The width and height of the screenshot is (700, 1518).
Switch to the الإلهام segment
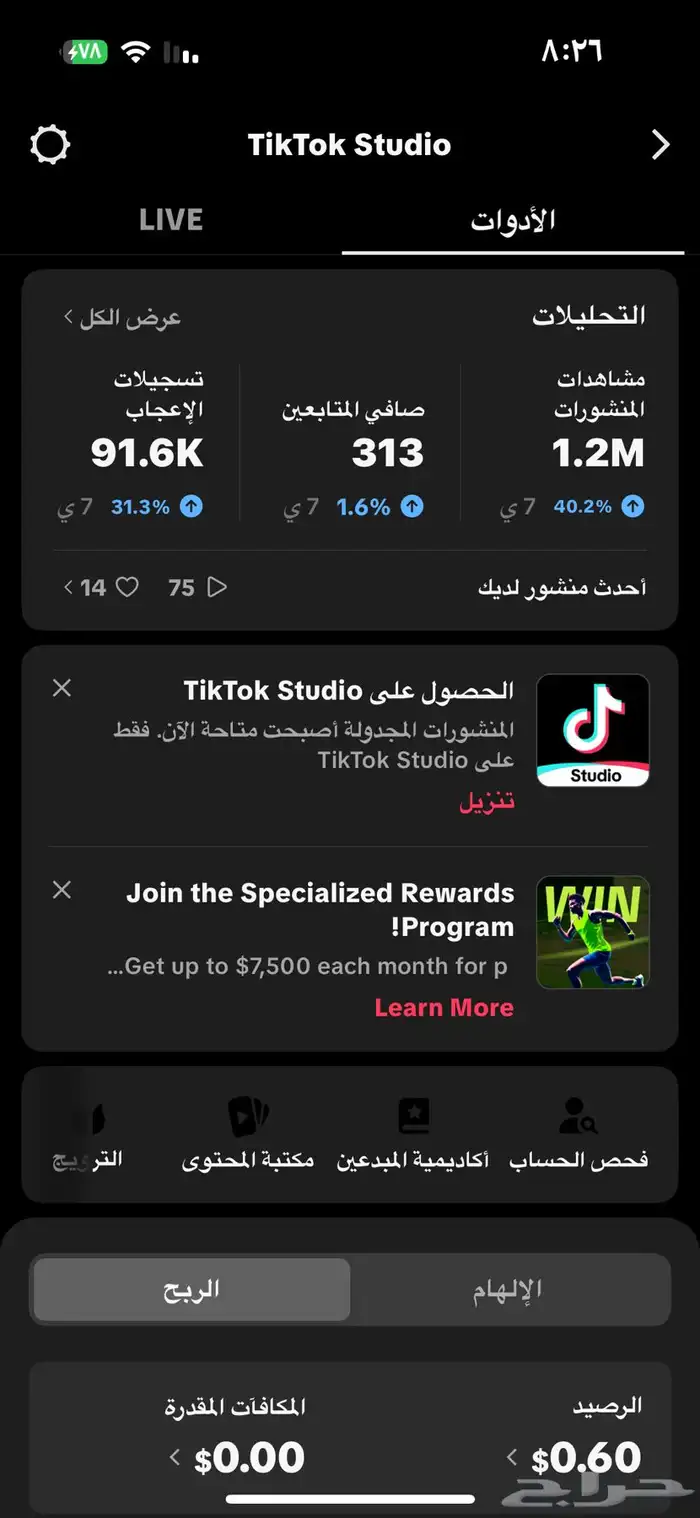[x=508, y=1289]
